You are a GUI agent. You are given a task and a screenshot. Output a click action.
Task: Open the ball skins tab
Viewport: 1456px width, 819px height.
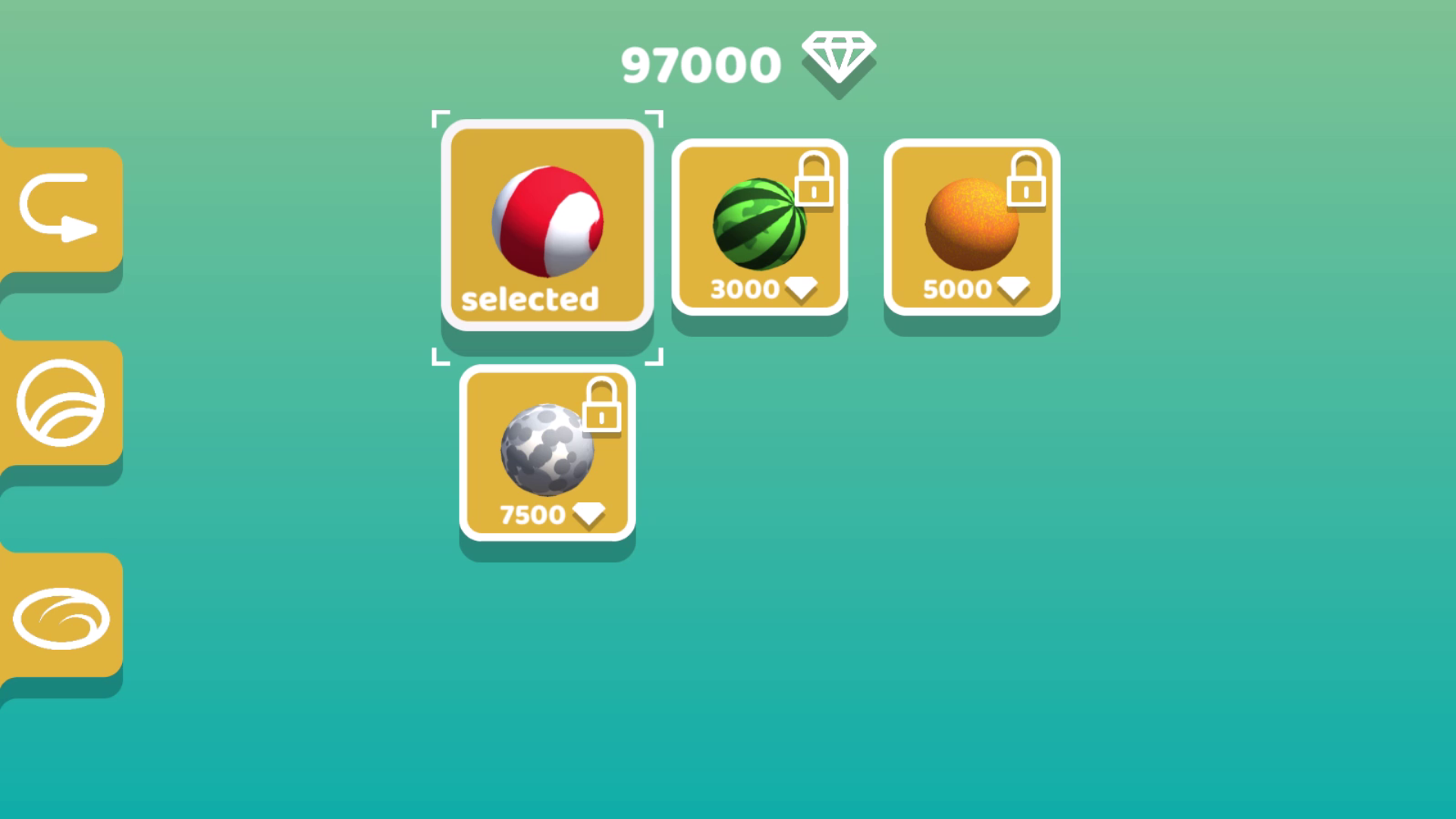pos(61,403)
